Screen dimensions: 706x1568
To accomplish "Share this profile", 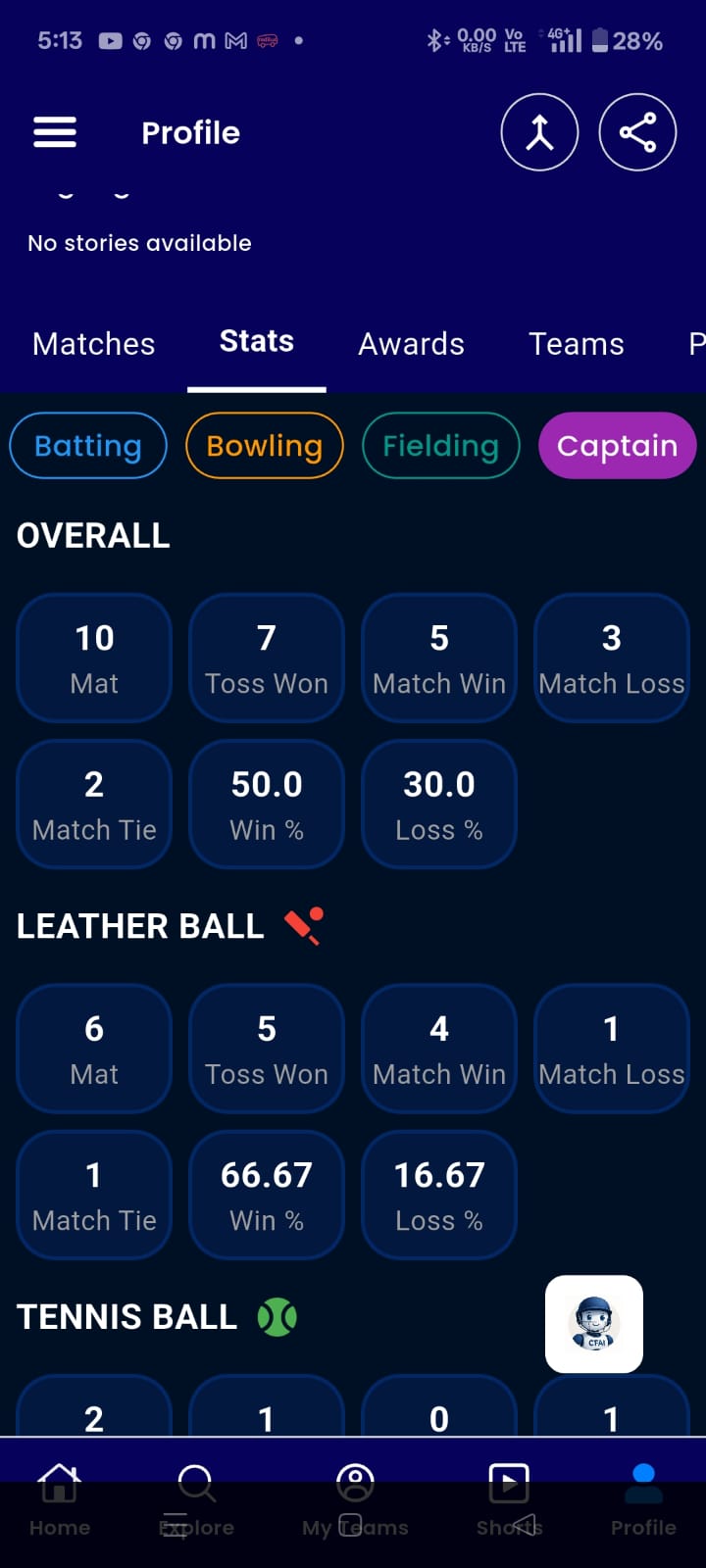I will (637, 132).
